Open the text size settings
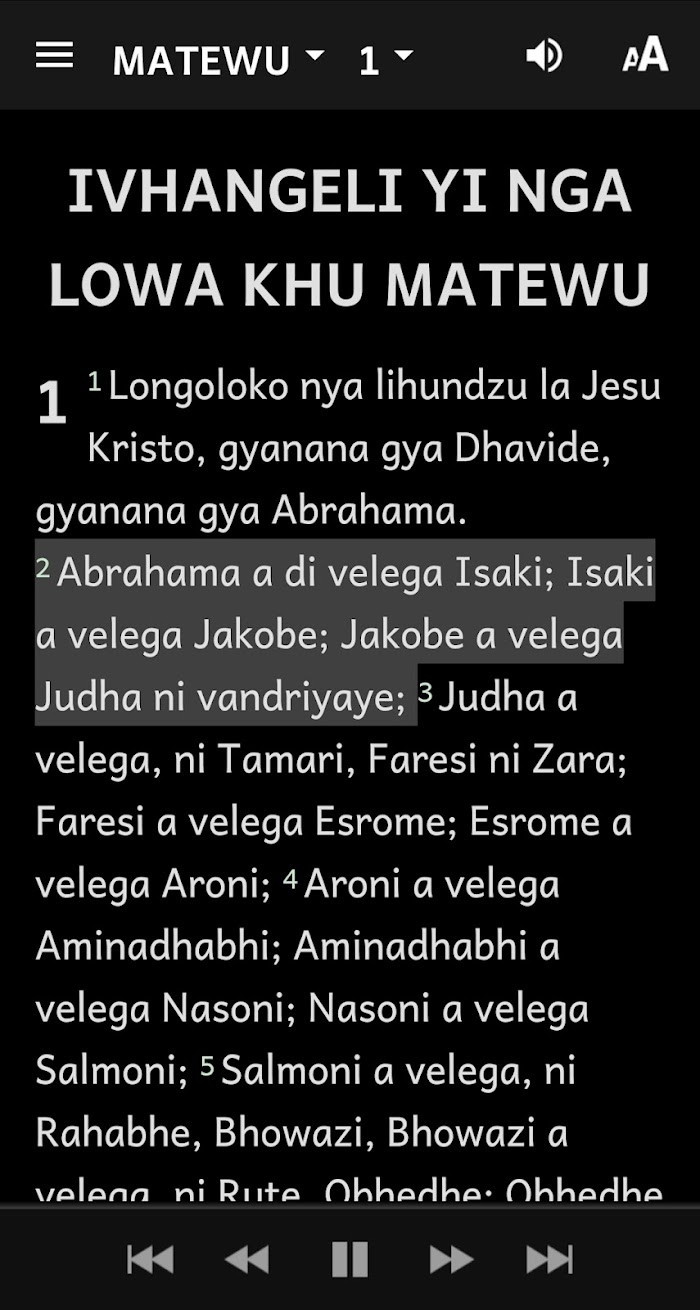The height and width of the screenshot is (1310, 700). pyautogui.click(x=645, y=55)
